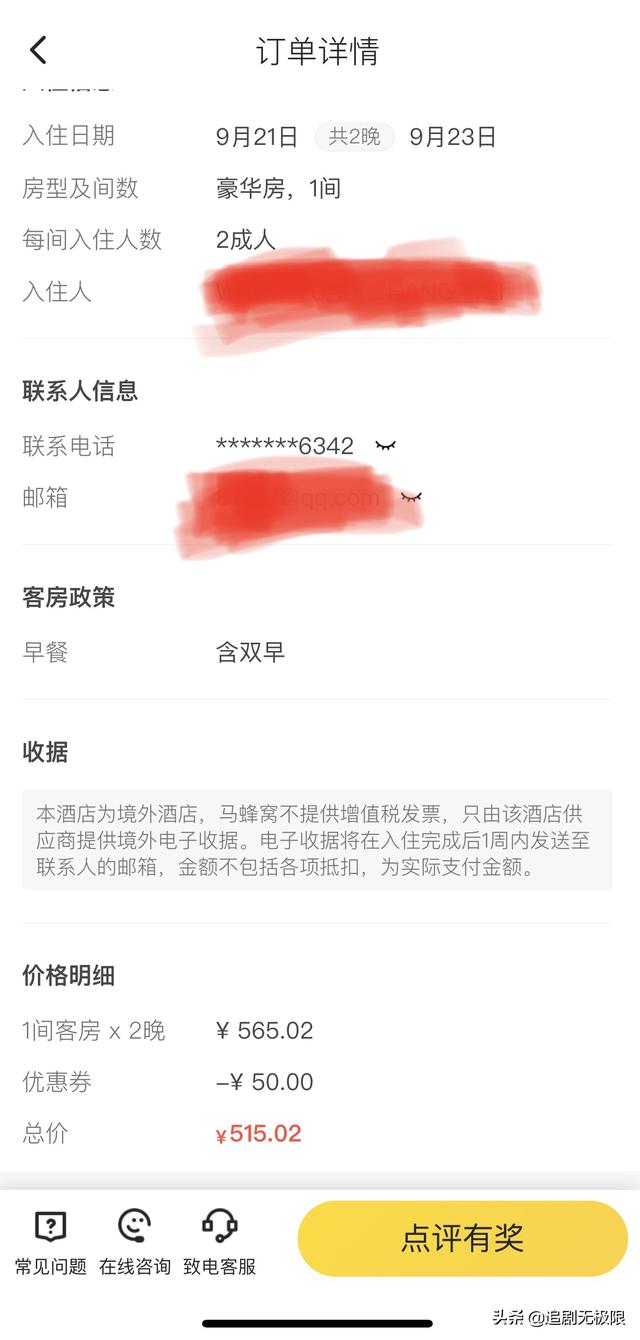Image resolution: width=640 pixels, height=1340 pixels.
Task: Reveal the hidden email address
Action: coord(411,497)
